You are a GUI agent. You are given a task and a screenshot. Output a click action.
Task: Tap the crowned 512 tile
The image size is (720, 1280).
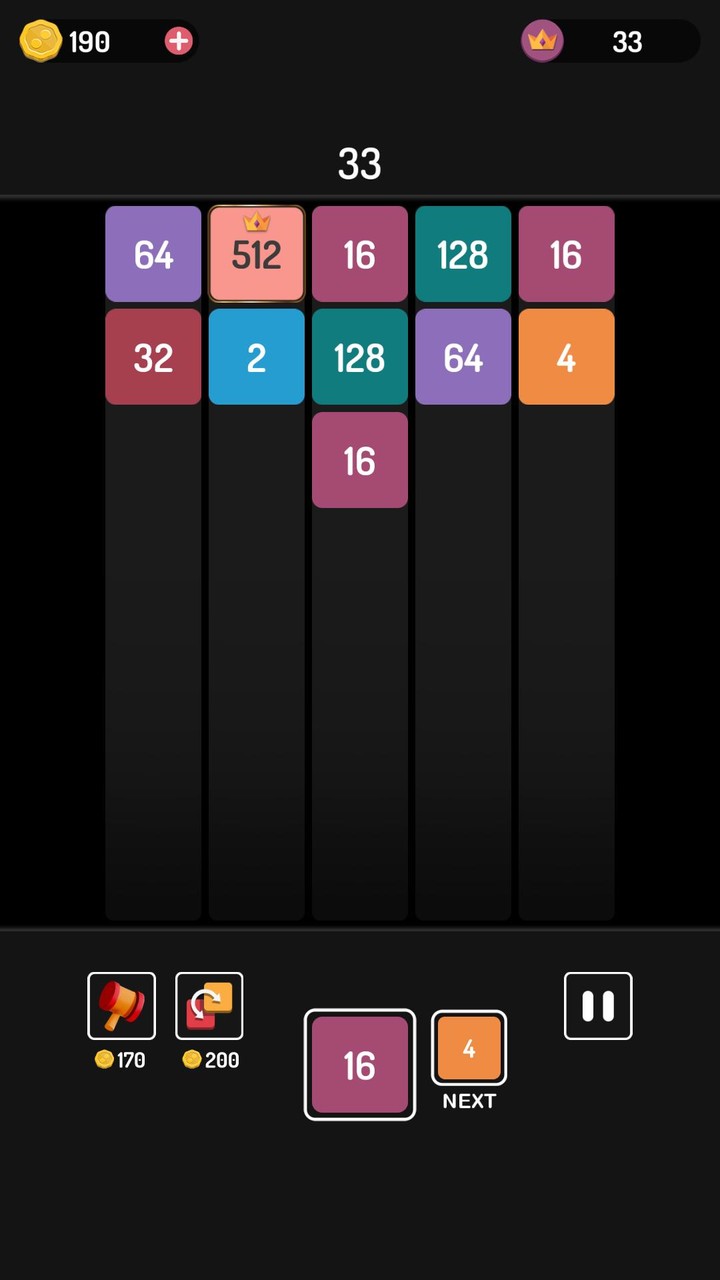(x=256, y=254)
